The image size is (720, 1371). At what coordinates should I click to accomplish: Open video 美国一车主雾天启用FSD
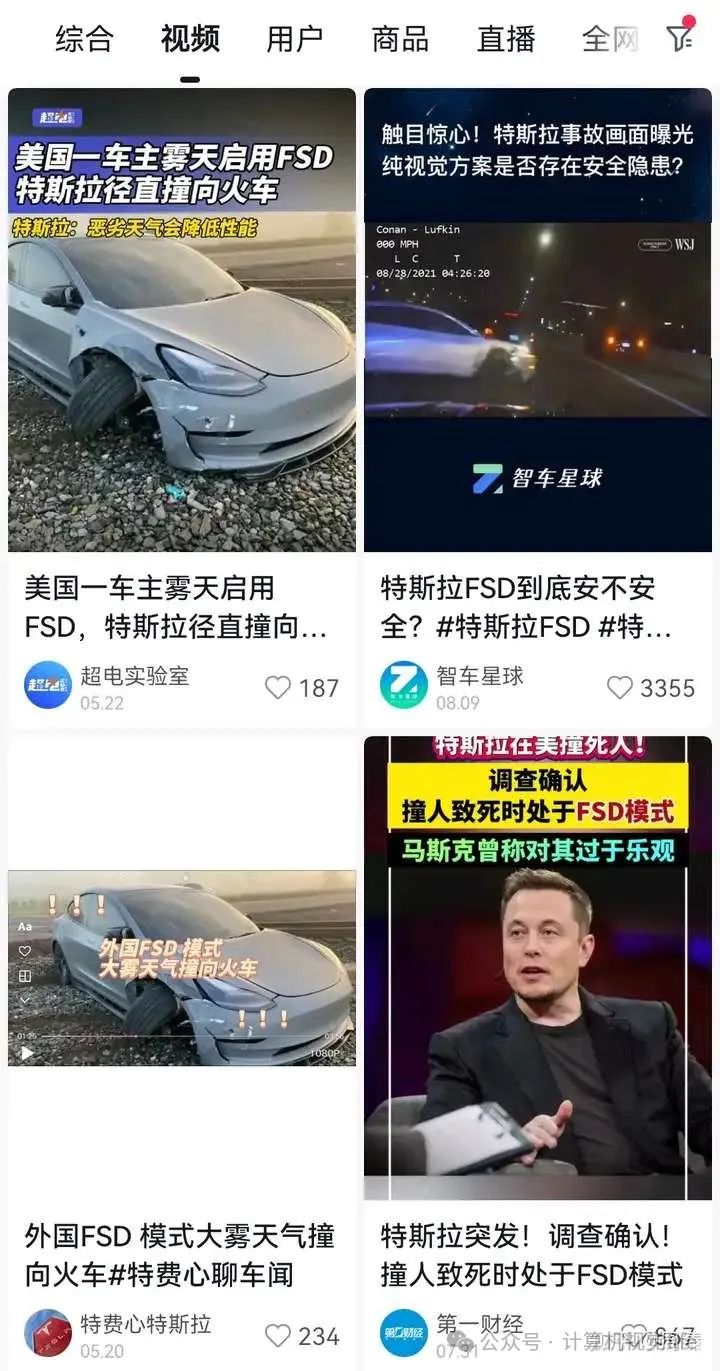(x=182, y=320)
